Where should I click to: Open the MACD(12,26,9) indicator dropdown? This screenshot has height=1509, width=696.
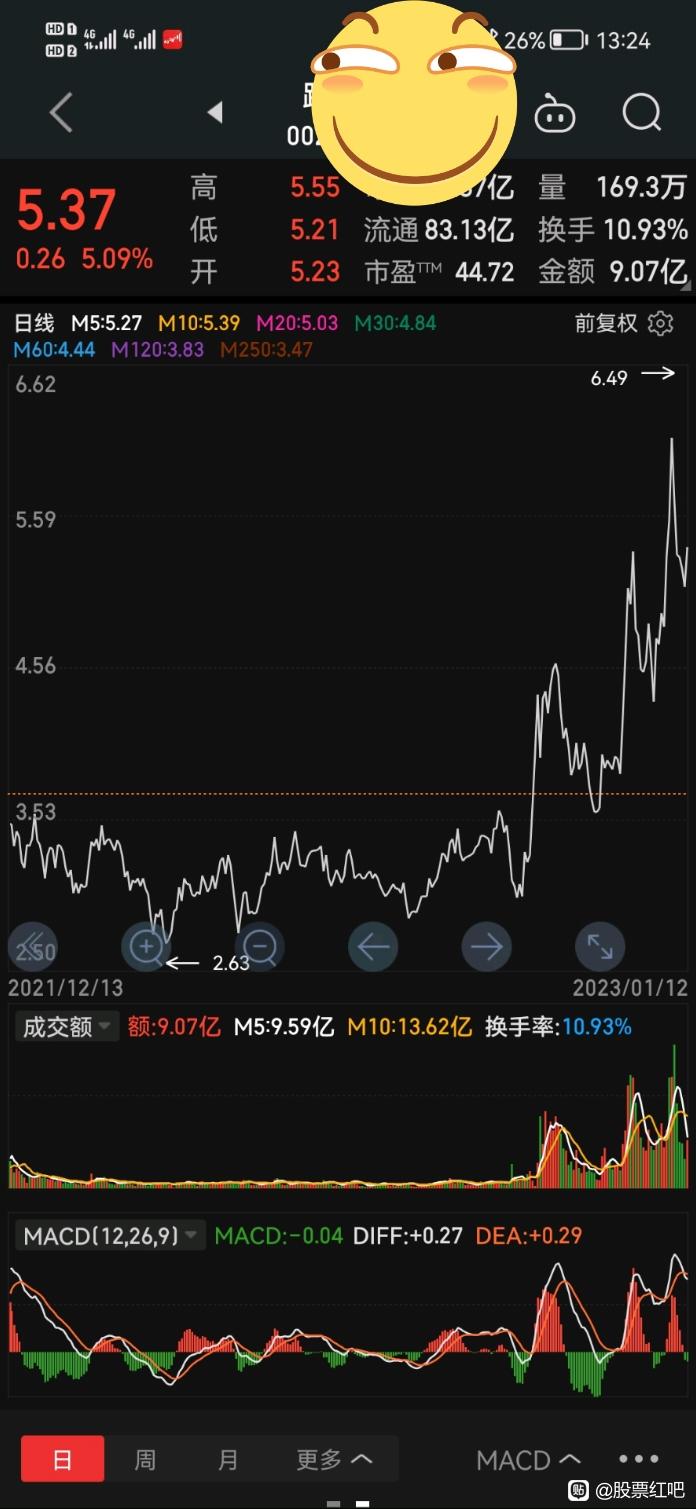coord(110,1236)
